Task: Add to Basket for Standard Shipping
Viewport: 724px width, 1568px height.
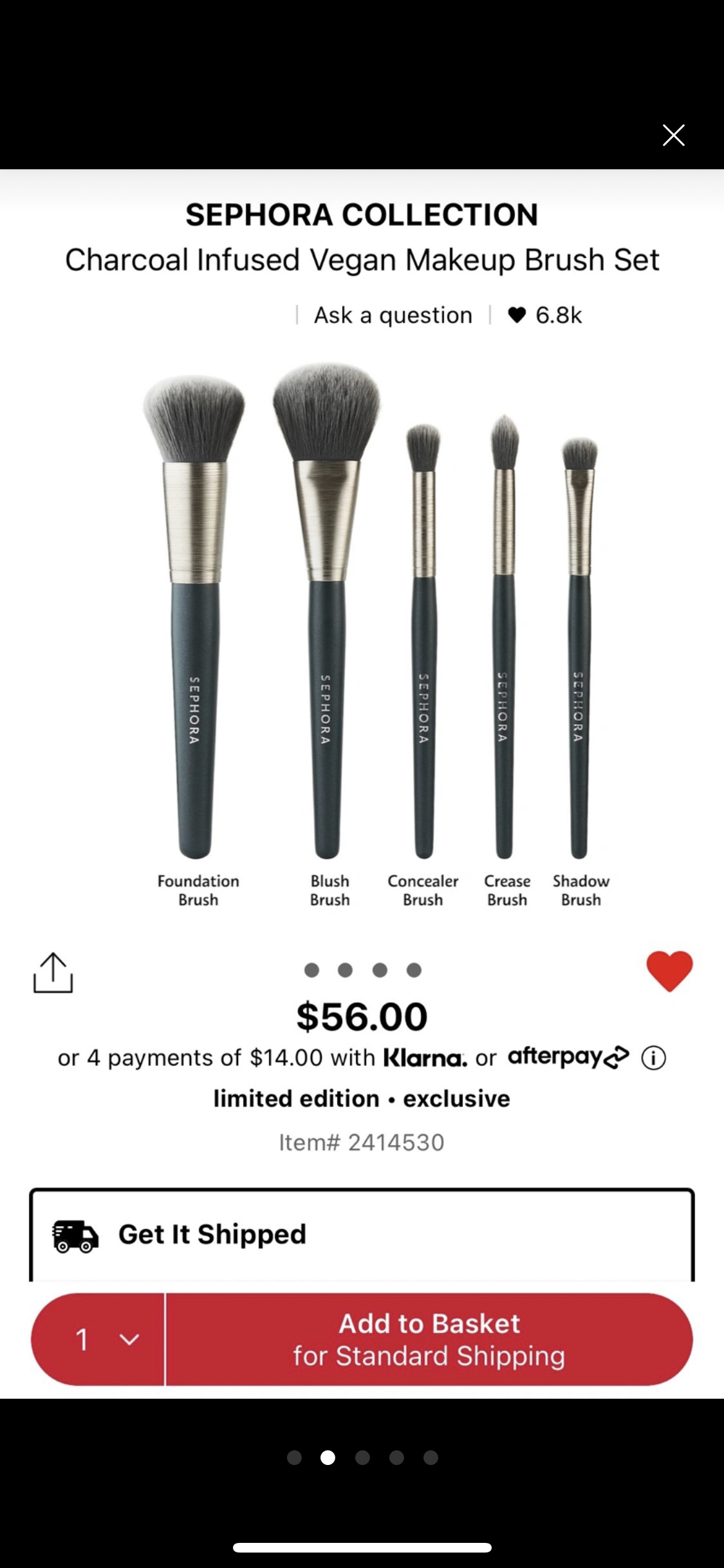Action: [429, 1339]
